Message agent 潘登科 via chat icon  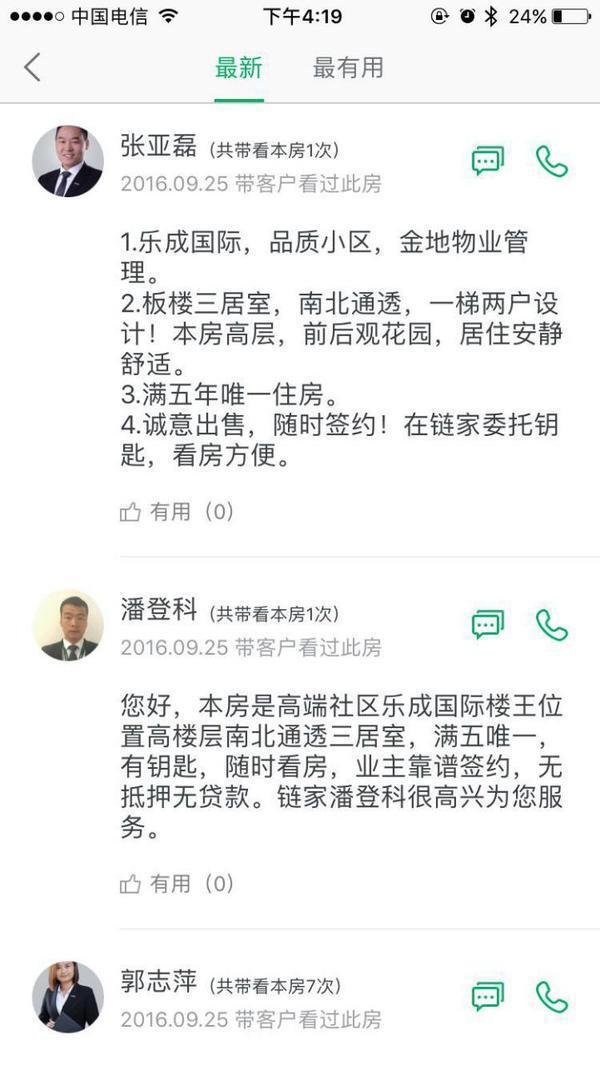click(x=488, y=625)
